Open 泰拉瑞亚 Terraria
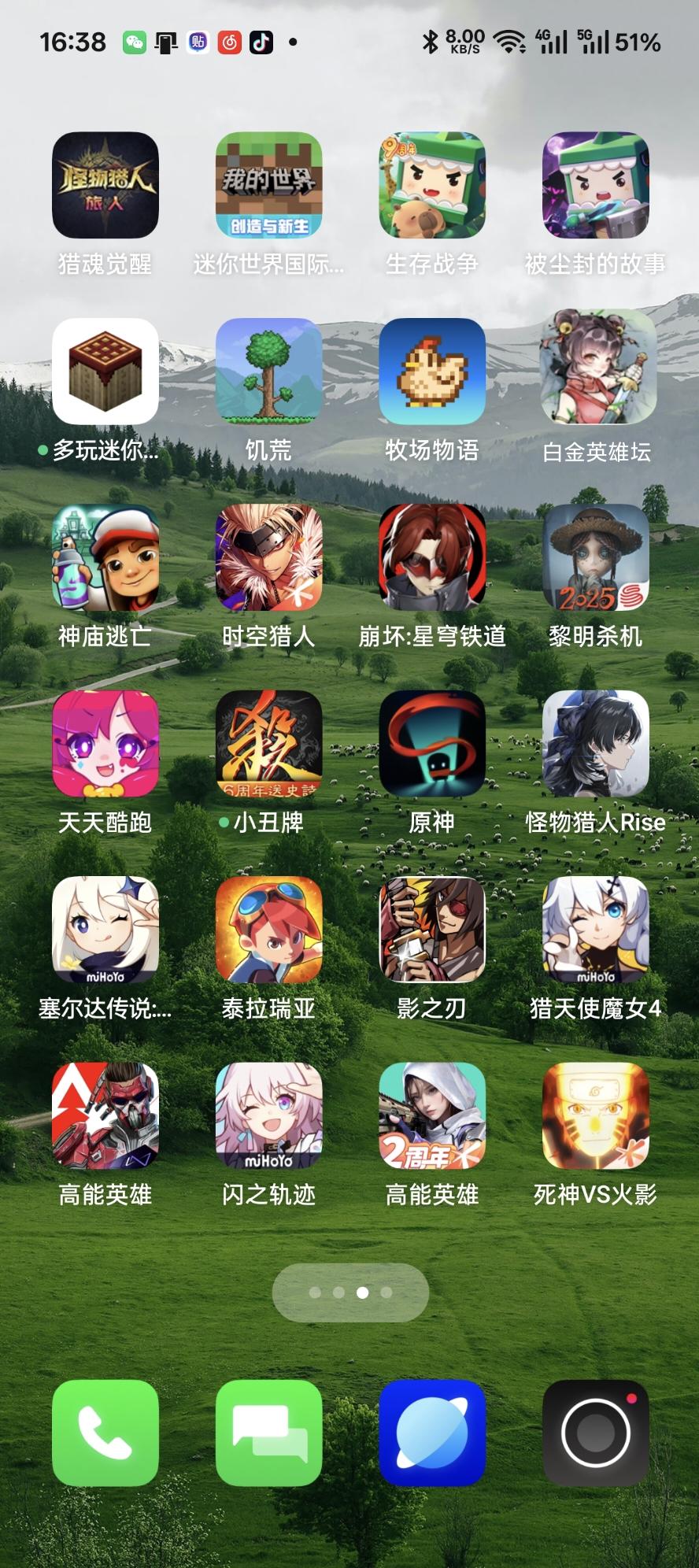 tap(268, 933)
